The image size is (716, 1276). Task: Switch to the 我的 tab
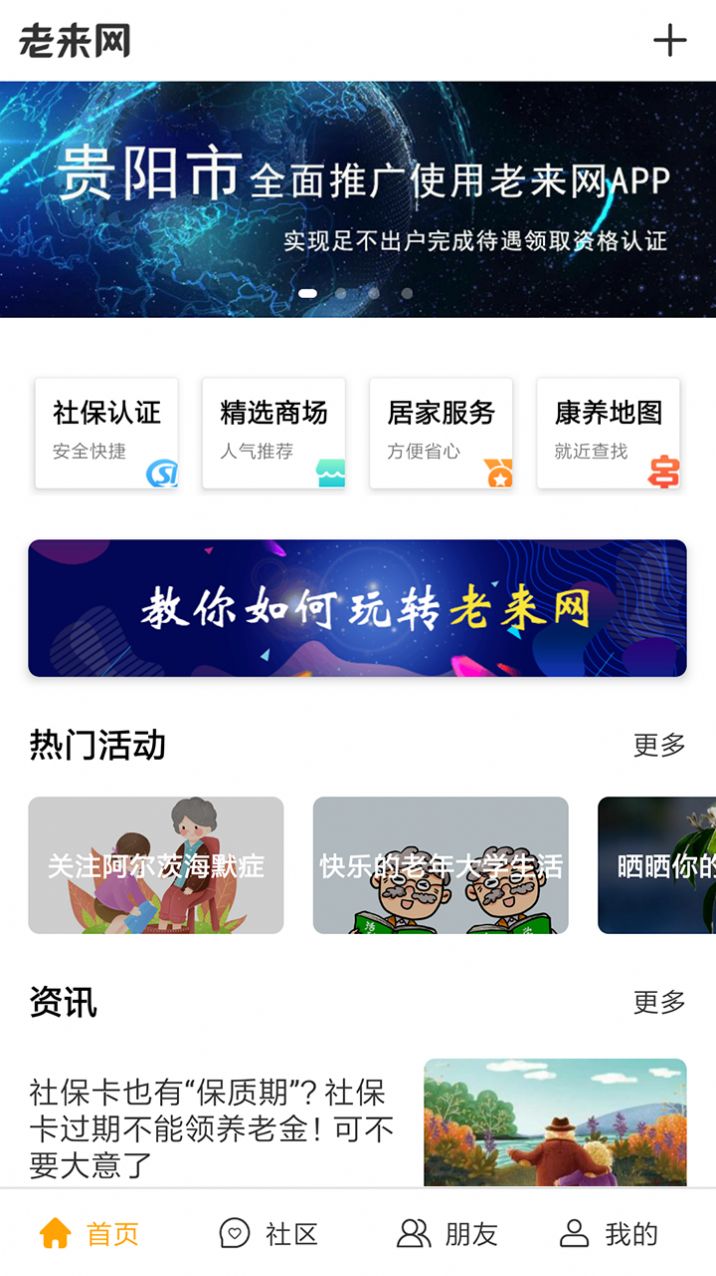608,1234
